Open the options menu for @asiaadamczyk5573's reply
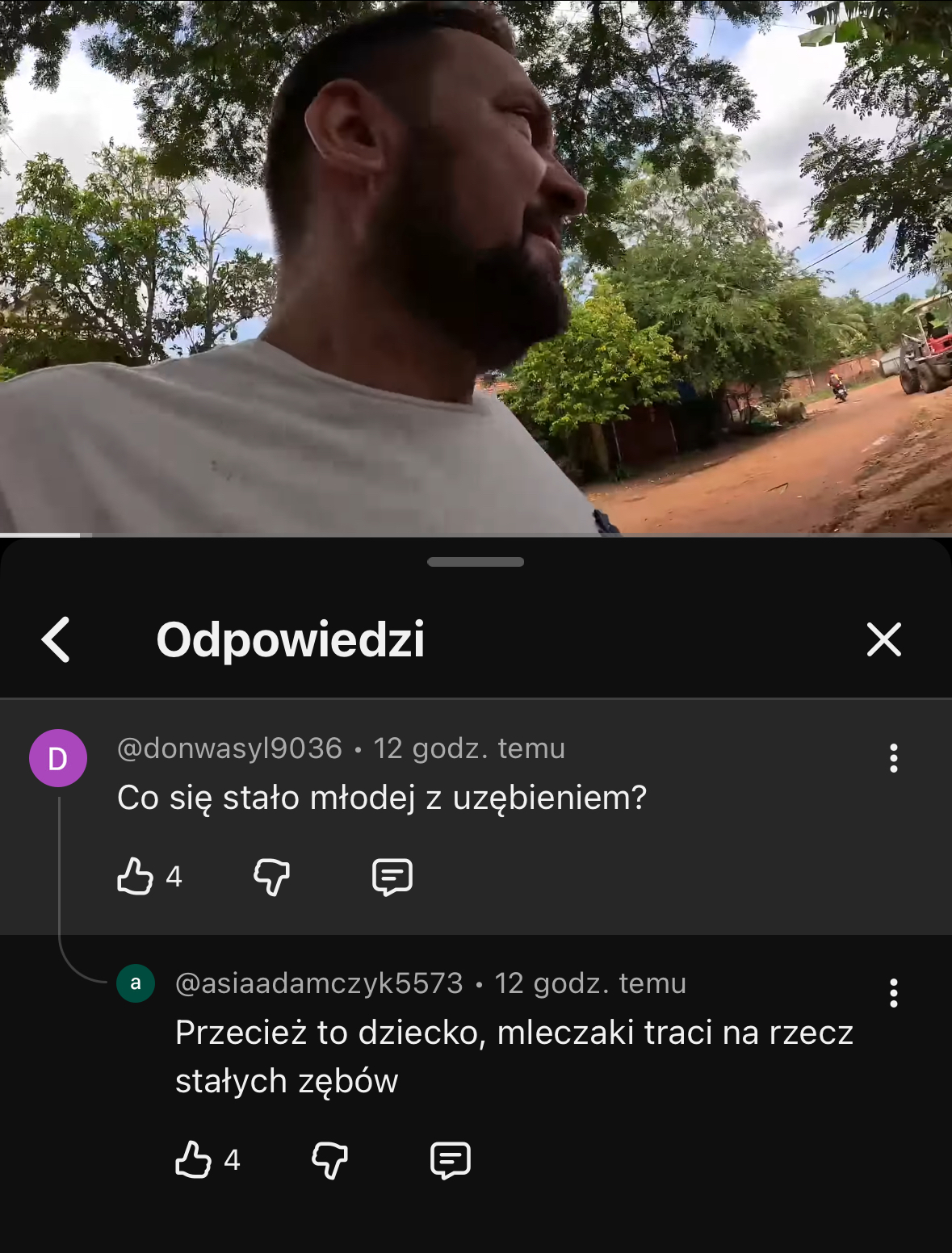 click(x=893, y=993)
